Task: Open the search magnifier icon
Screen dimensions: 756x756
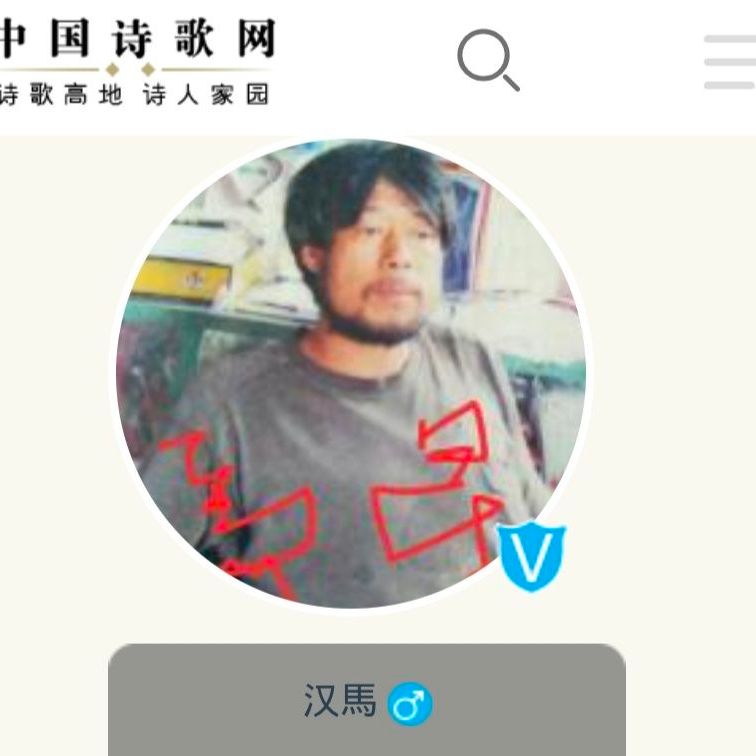Action: point(487,59)
